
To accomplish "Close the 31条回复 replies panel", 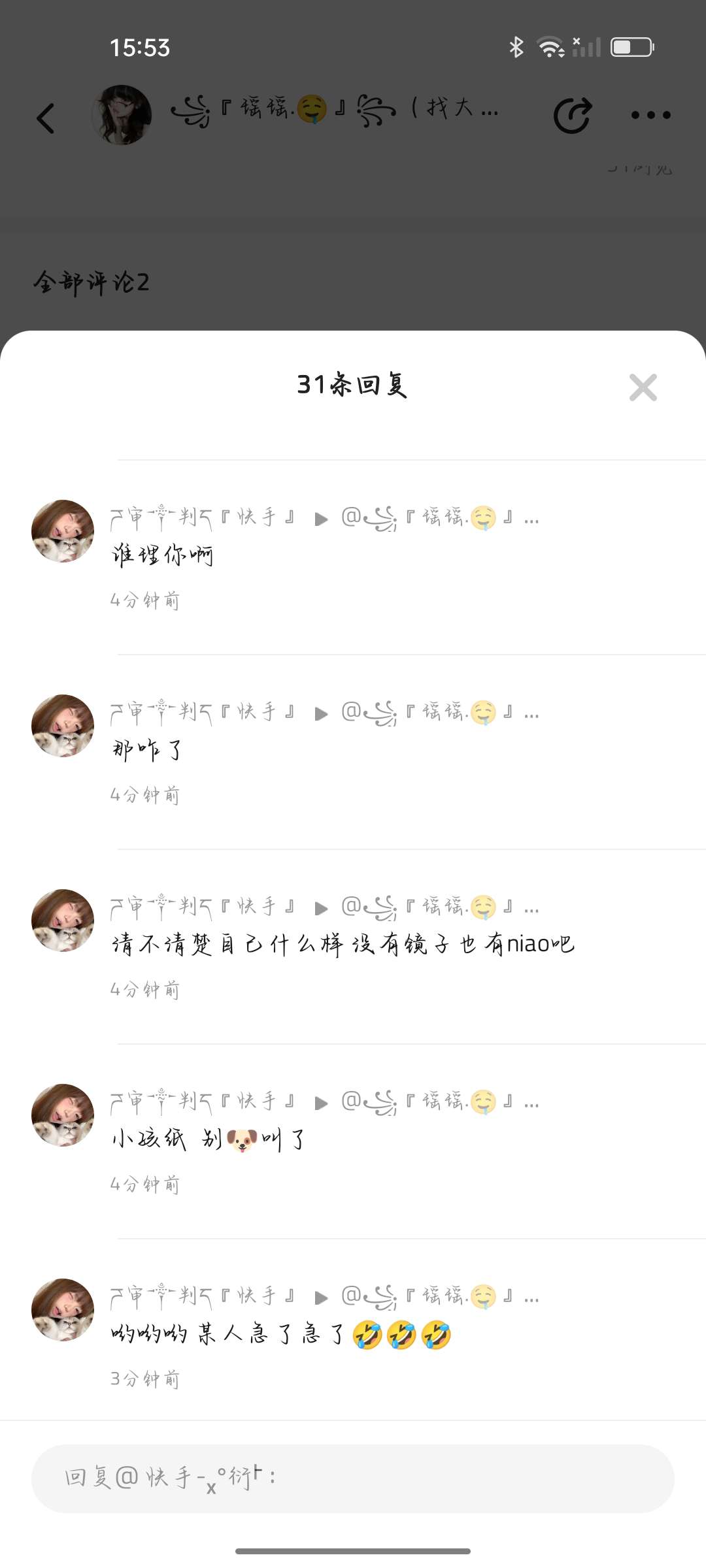I will coord(643,387).
